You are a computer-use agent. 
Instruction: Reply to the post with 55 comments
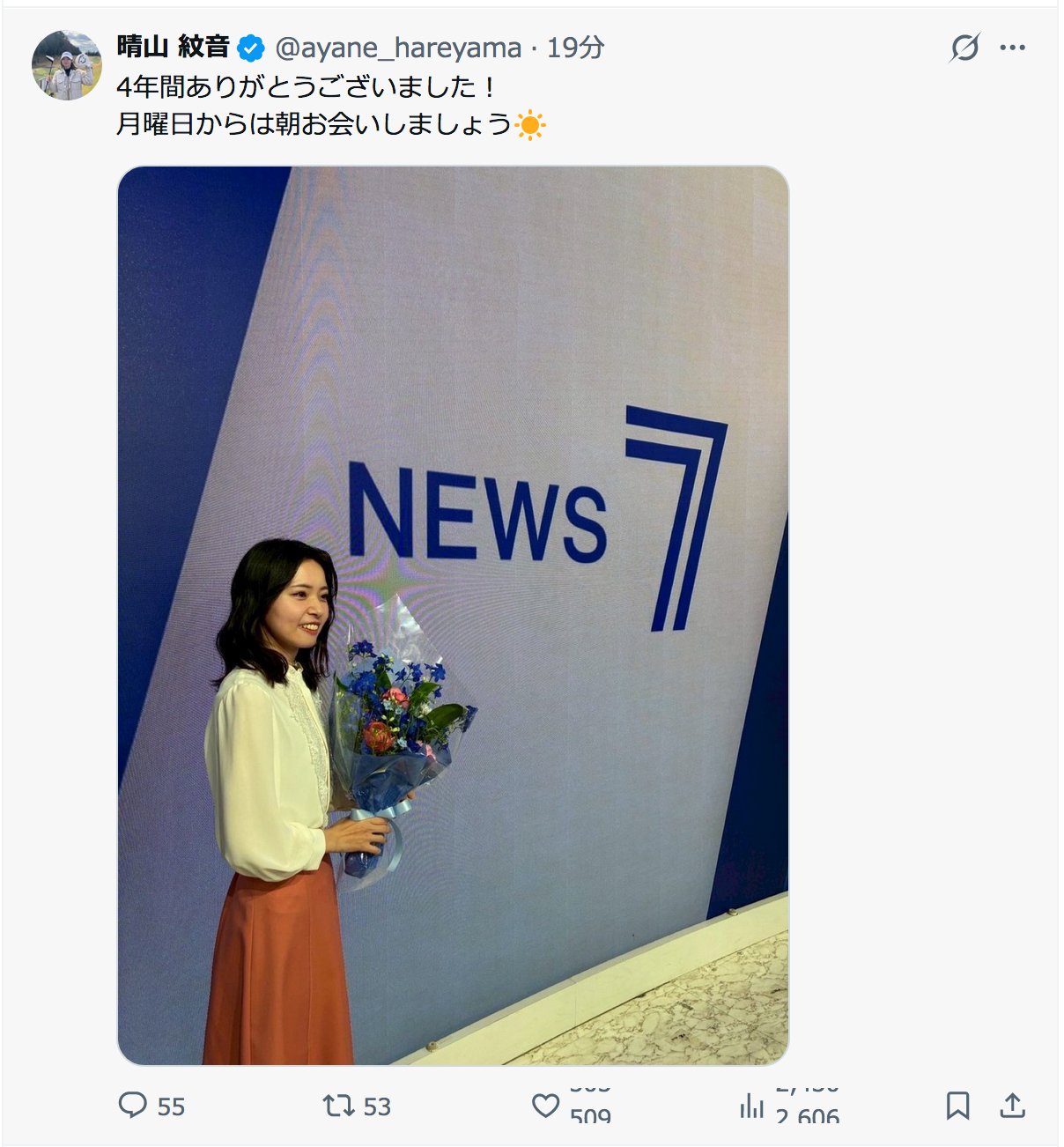click(133, 1105)
